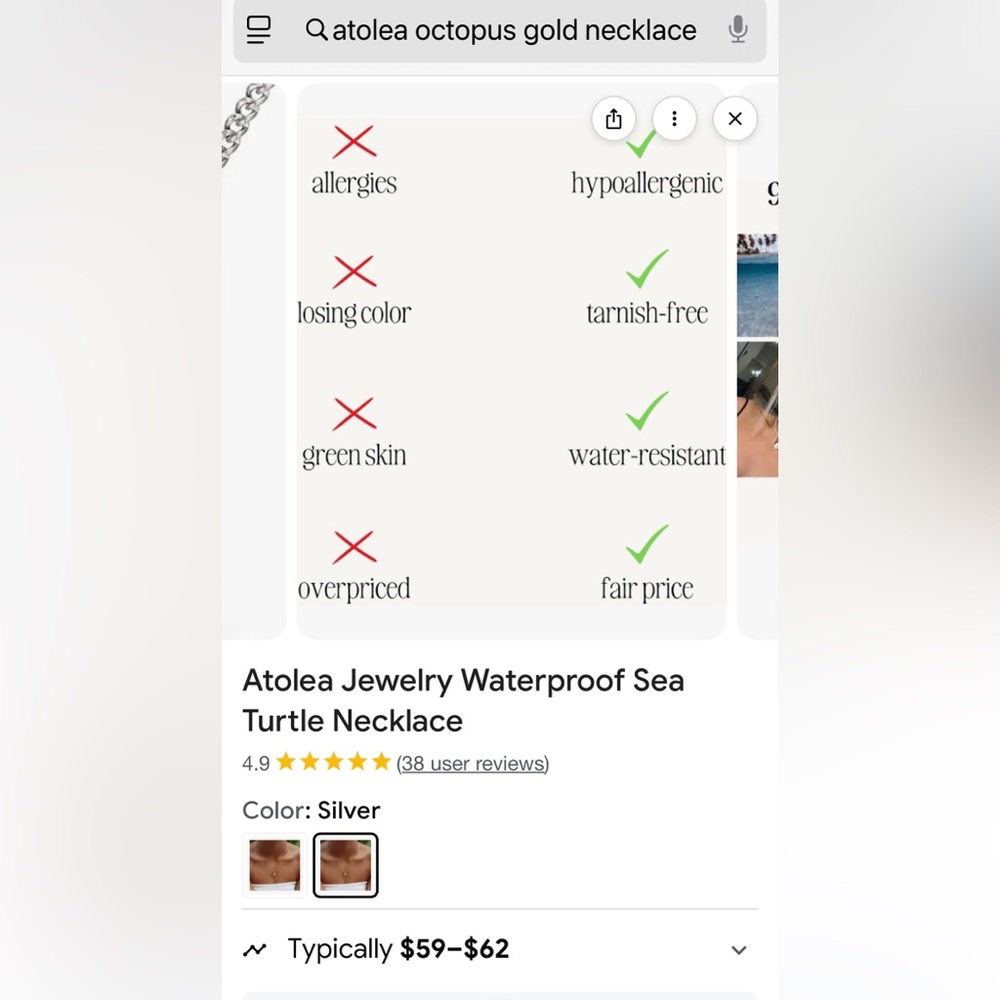Open the three-dot overflow menu
Screen dimensions: 1000x1000
(674, 119)
